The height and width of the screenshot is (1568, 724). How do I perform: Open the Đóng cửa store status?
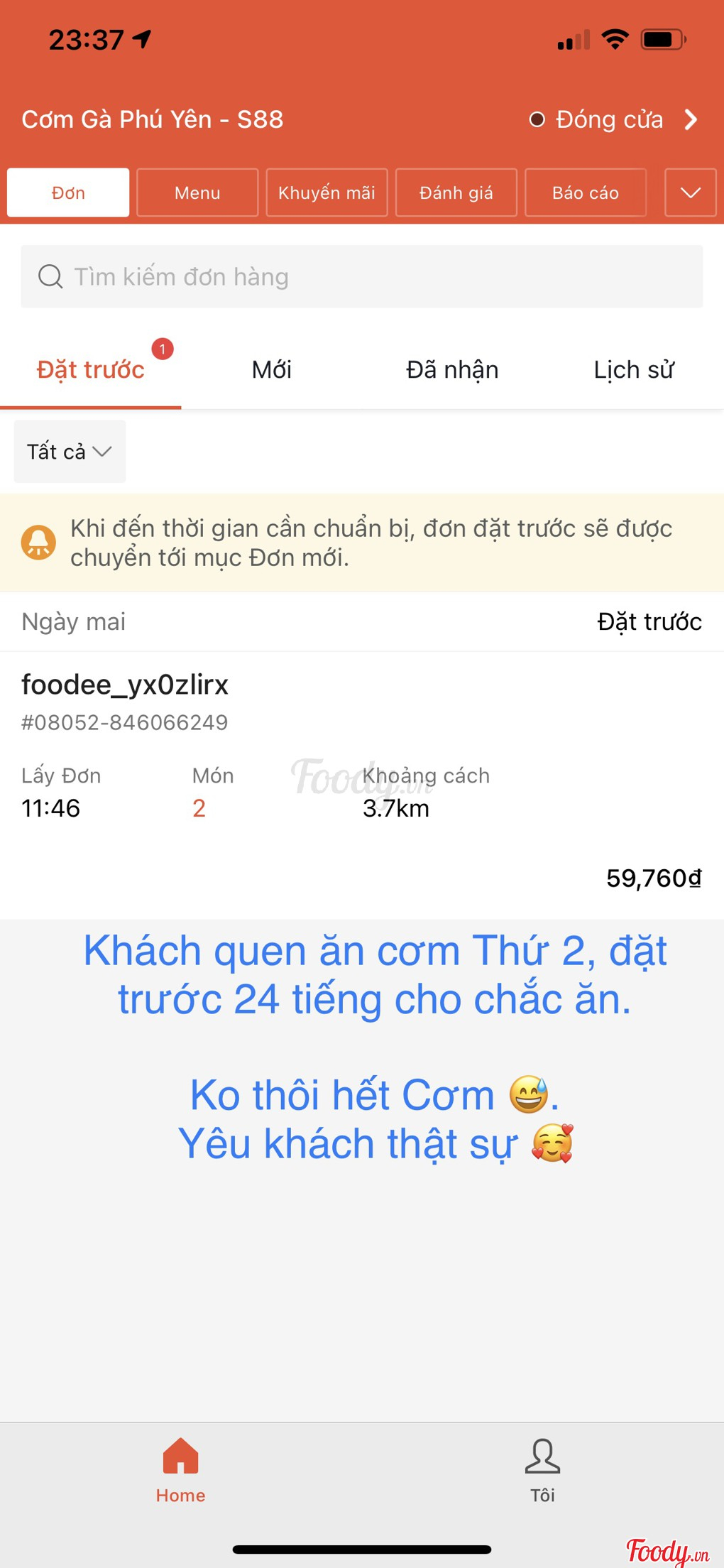click(x=612, y=119)
